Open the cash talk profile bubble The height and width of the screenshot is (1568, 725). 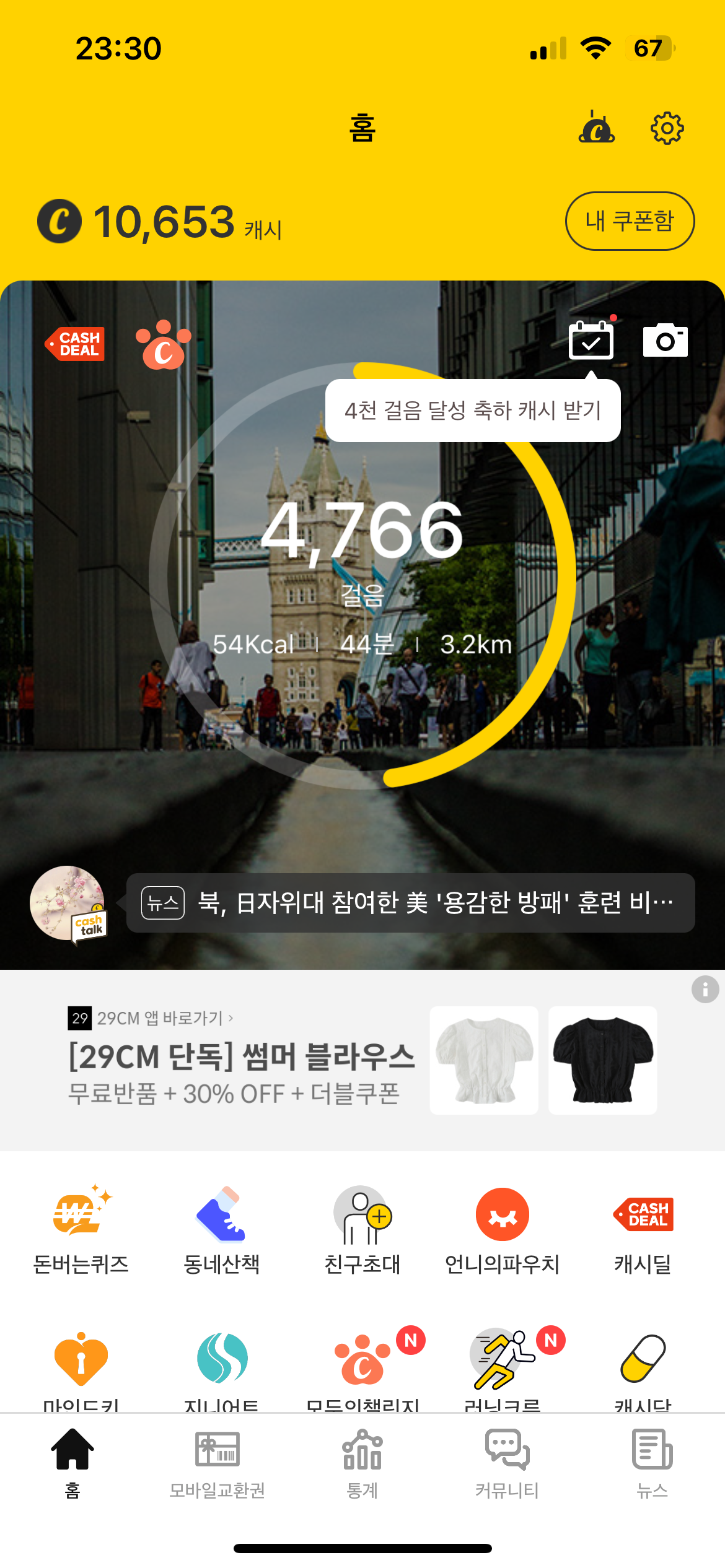68,904
